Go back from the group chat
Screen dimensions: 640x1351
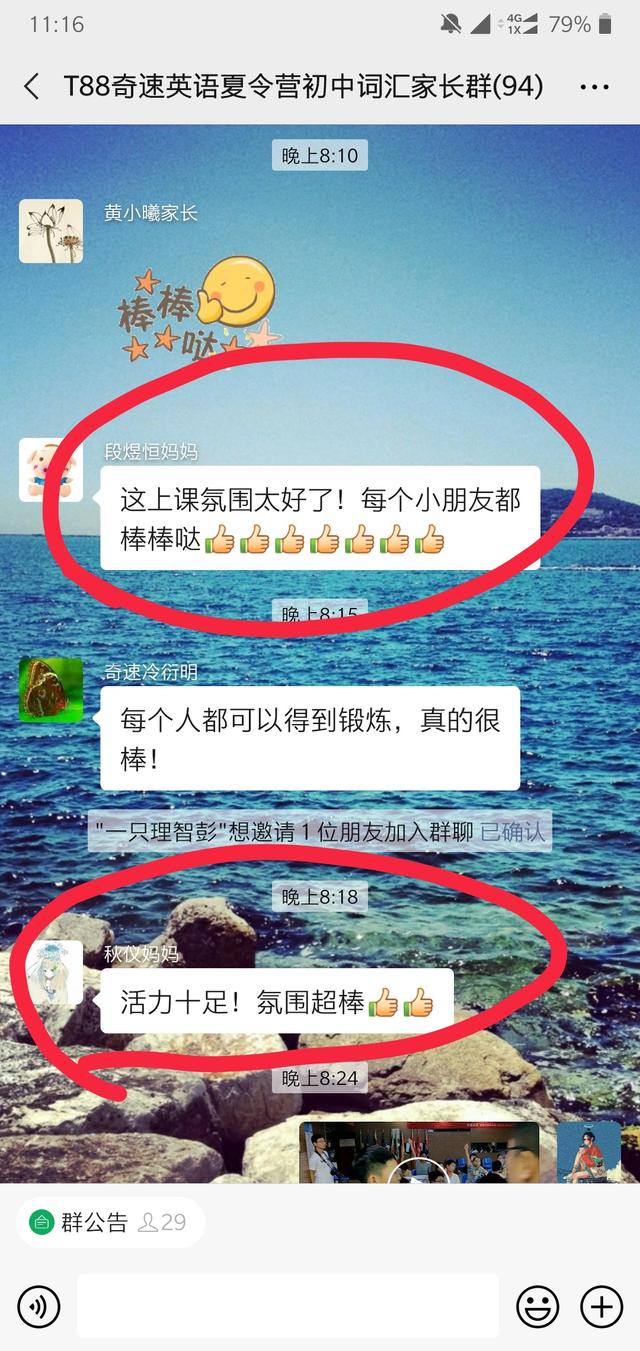tap(32, 87)
